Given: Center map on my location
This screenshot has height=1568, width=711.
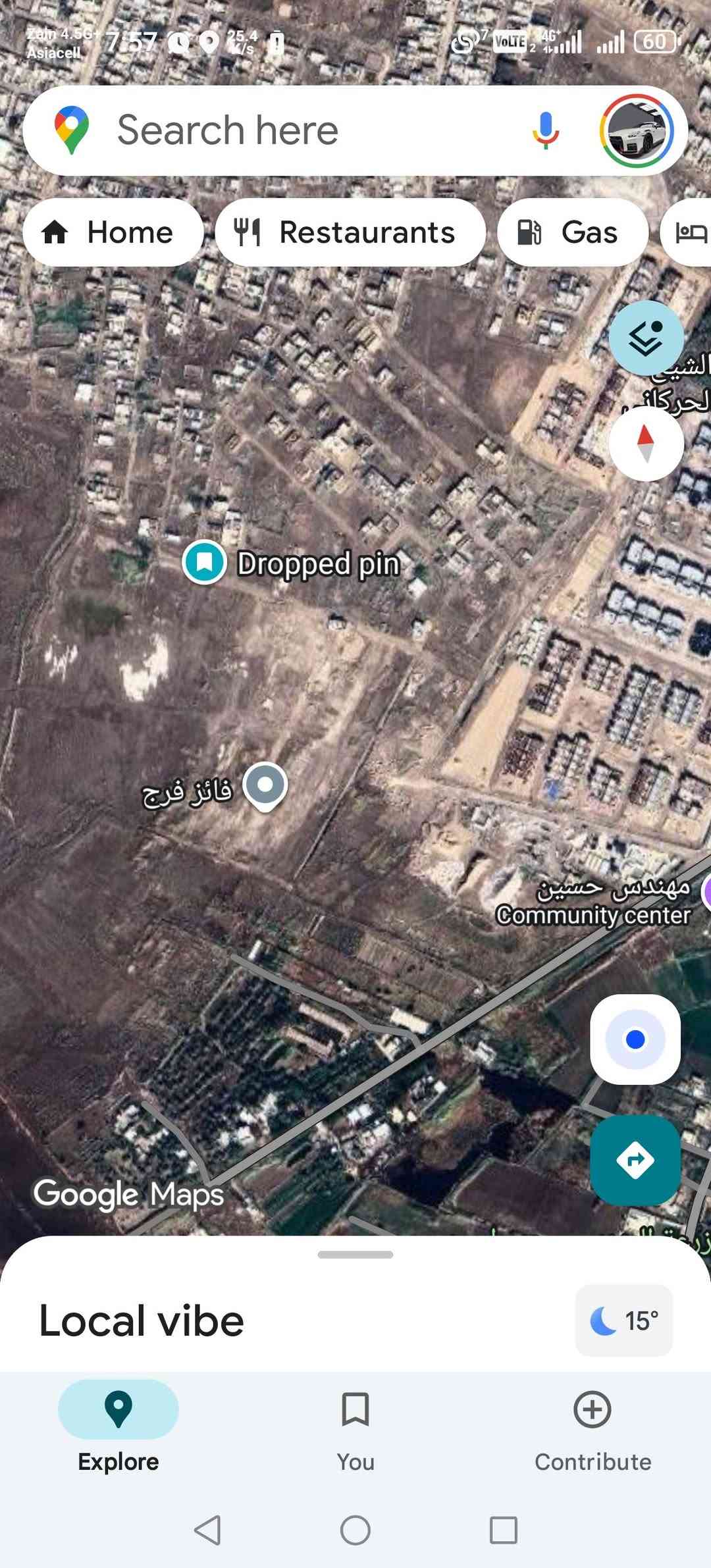Looking at the screenshot, I should click(x=635, y=1039).
